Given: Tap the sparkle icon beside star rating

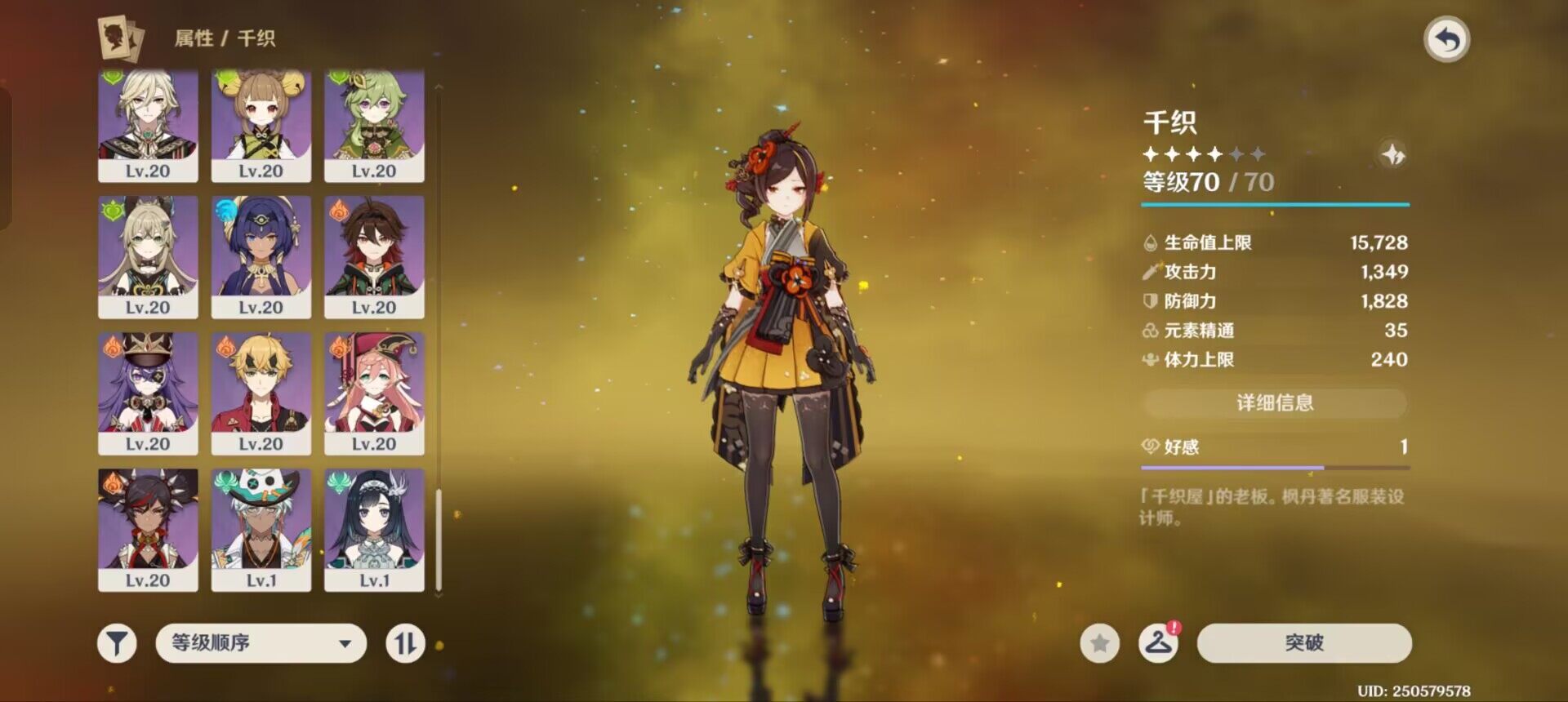Looking at the screenshot, I should [1392, 153].
